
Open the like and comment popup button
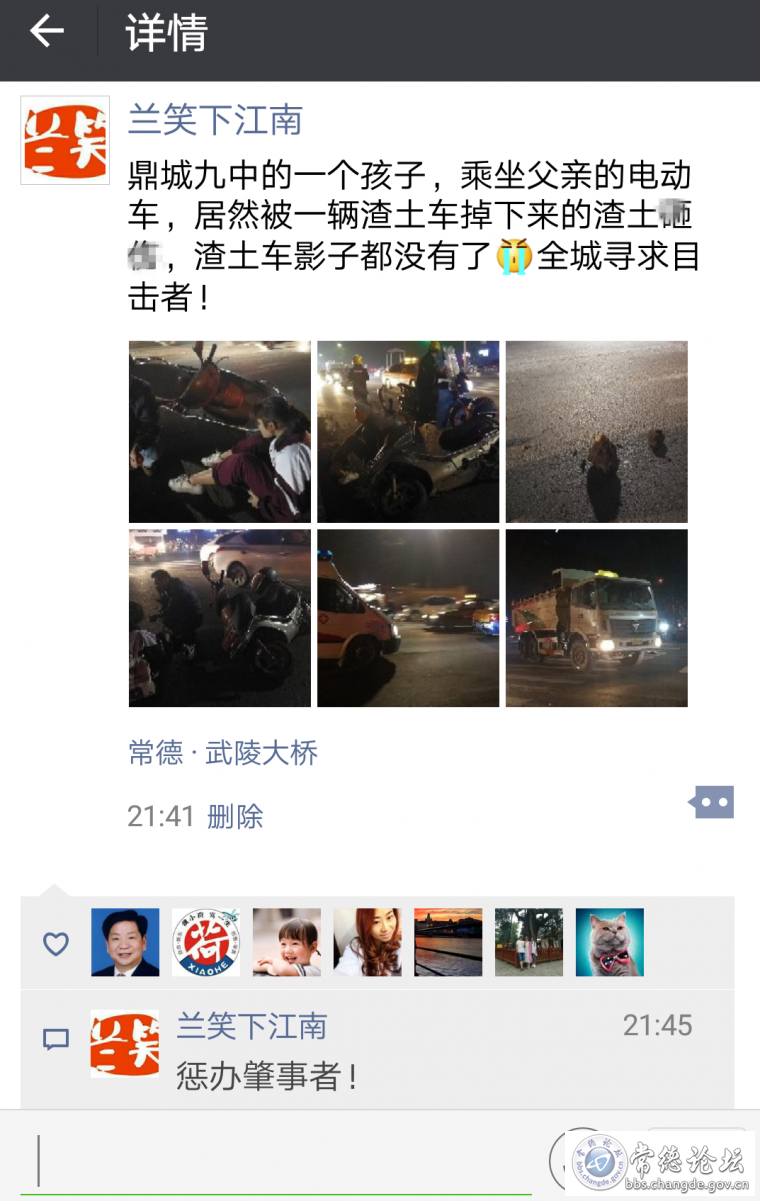(712, 802)
